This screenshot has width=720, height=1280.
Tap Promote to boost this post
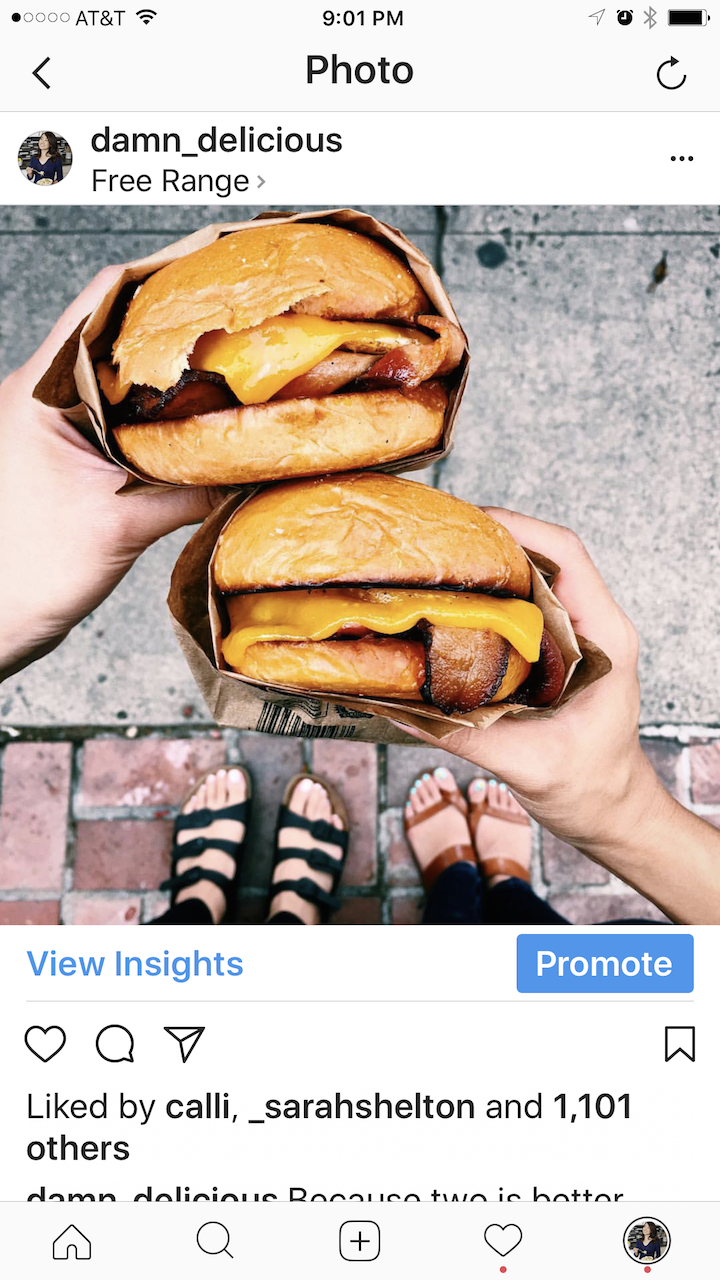coord(604,963)
